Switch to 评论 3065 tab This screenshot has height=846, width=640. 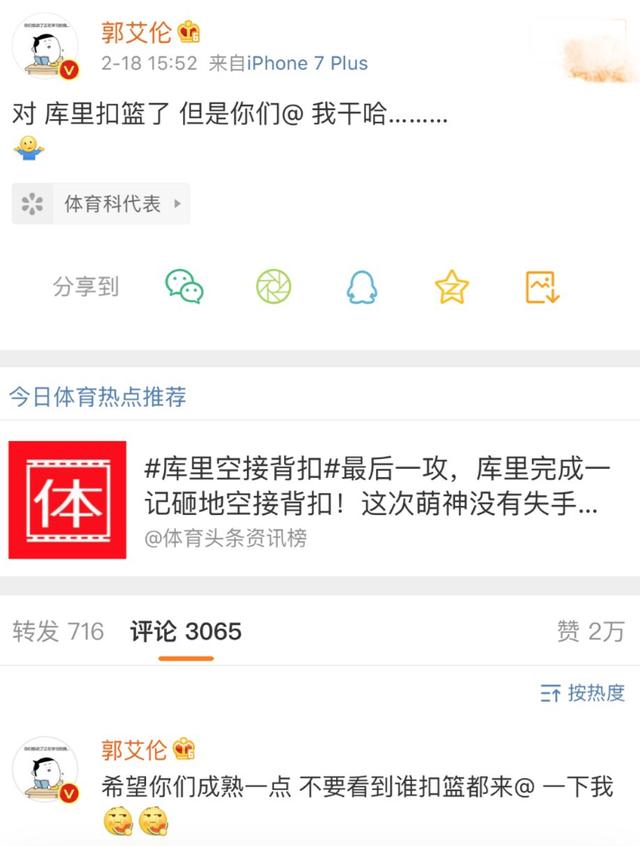186,631
